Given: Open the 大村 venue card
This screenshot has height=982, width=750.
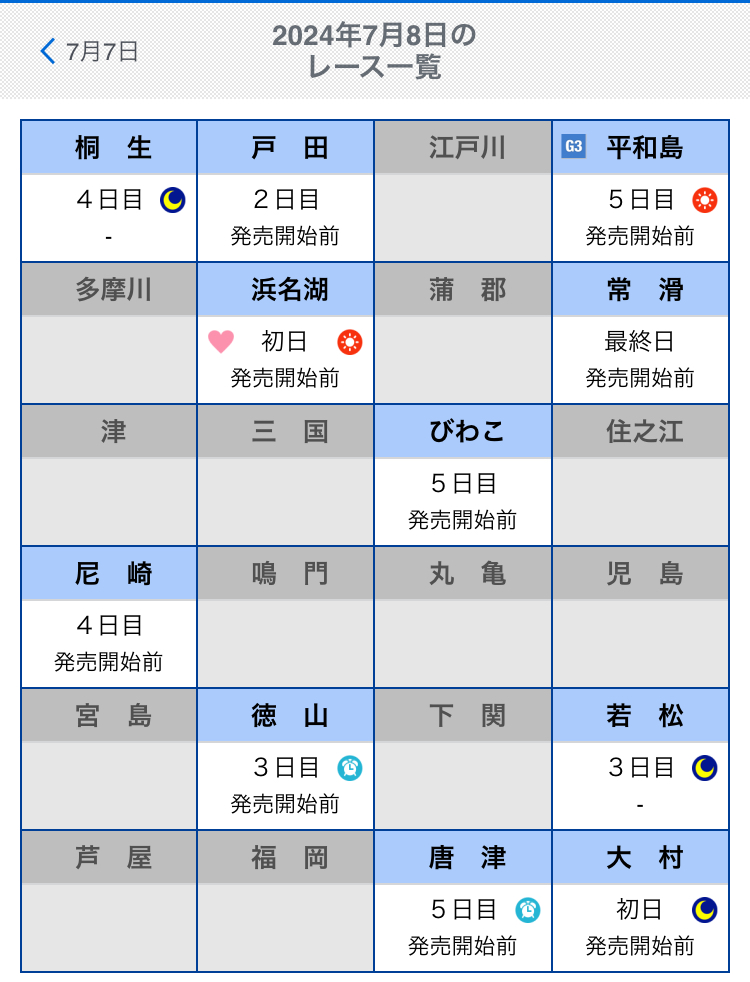Looking at the screenshot, I should [x=640, y=901].
